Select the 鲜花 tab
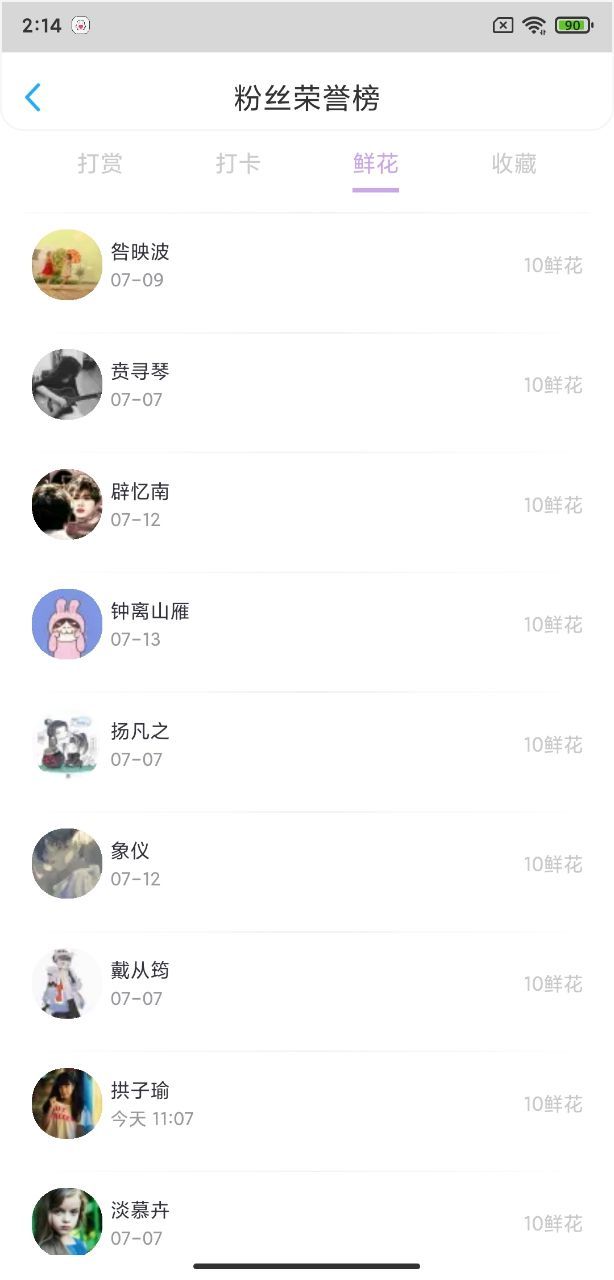Viewport: 614px width, 1280px height. tap(376, 164)
